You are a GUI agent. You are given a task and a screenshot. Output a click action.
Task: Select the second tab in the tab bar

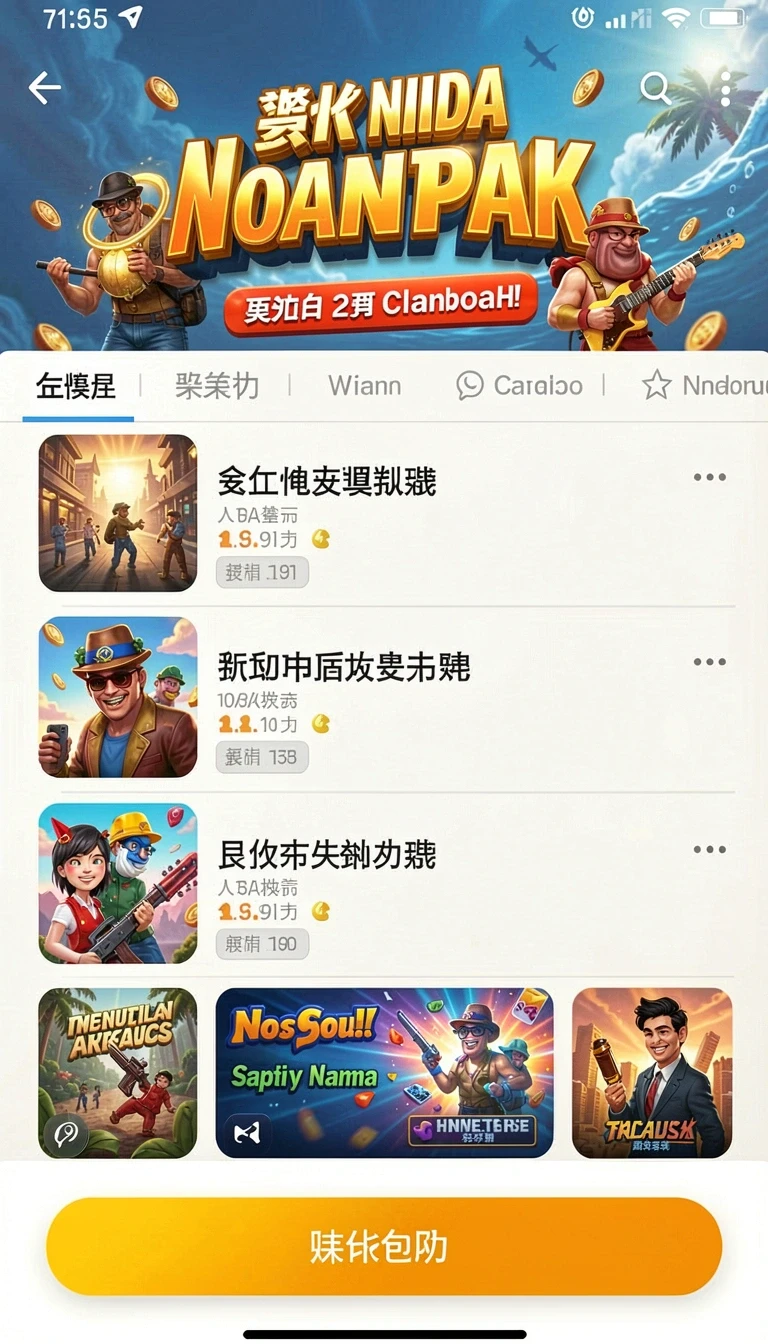(x=217, y=385)
